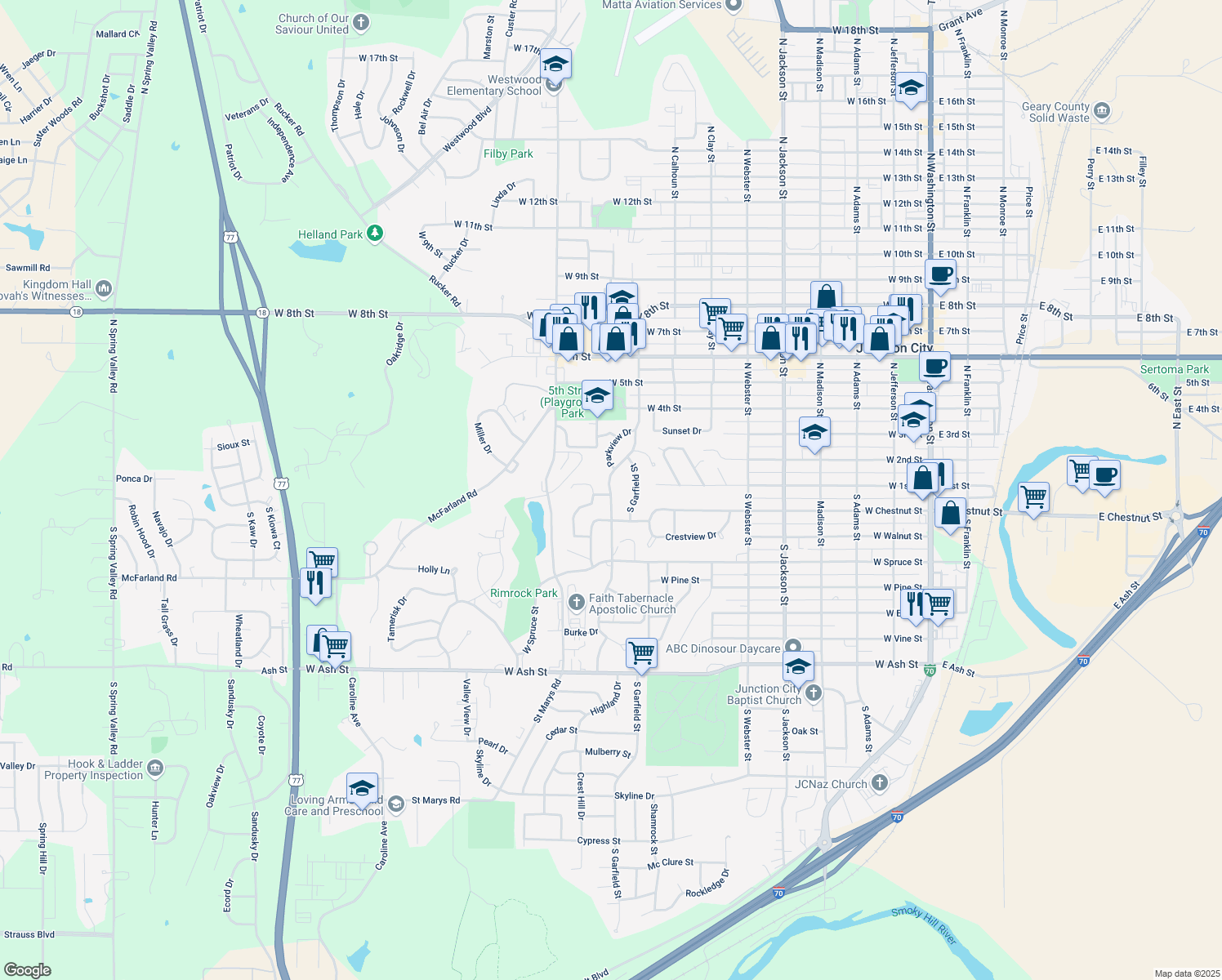Tap the school marker at Westwood Elementary School
Image resolution: width=1222 pixels, height=980 pixels.
[x=555, y=64]
